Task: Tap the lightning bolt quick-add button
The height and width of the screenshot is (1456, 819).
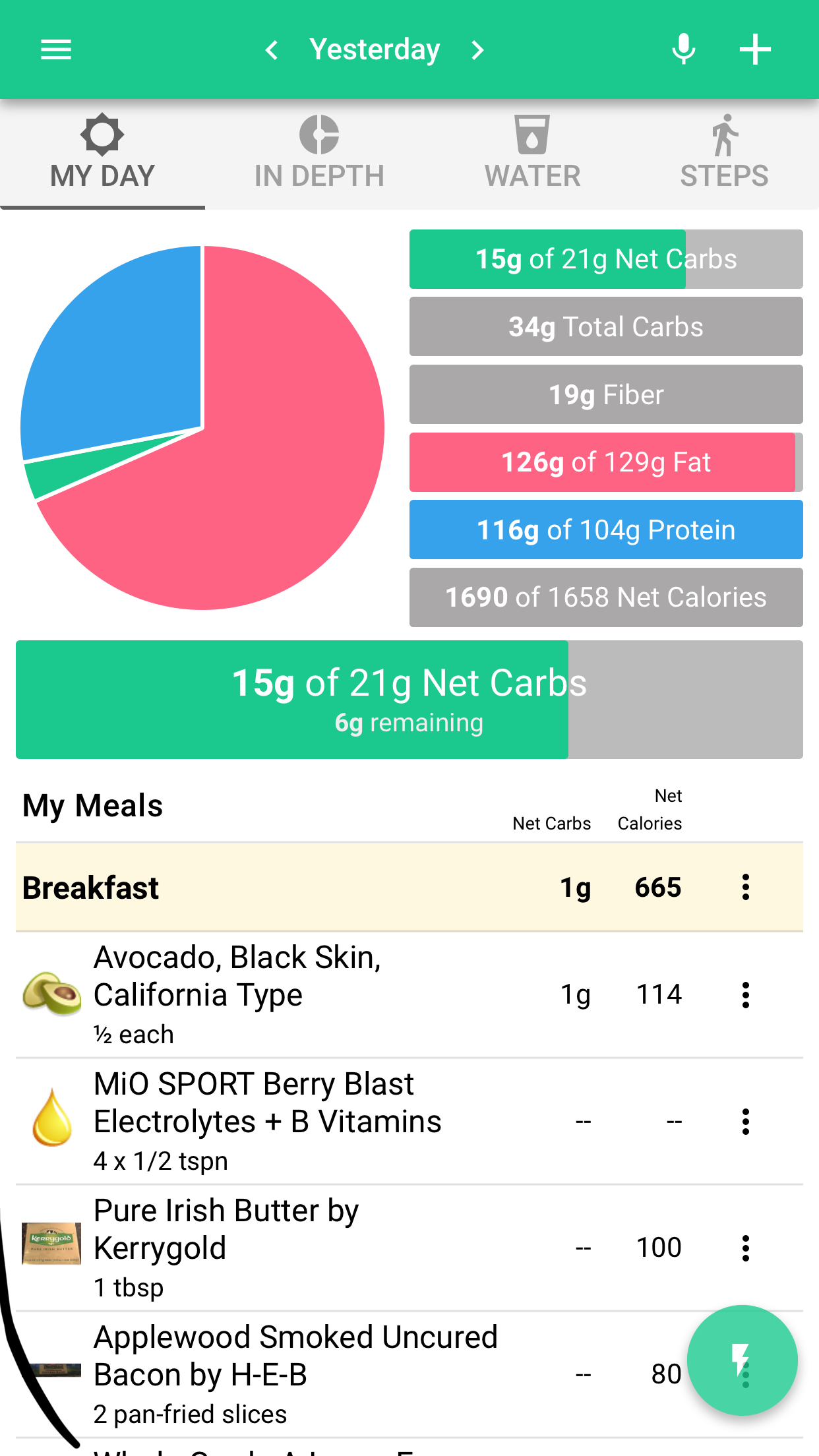Action: click(742, 1360)
